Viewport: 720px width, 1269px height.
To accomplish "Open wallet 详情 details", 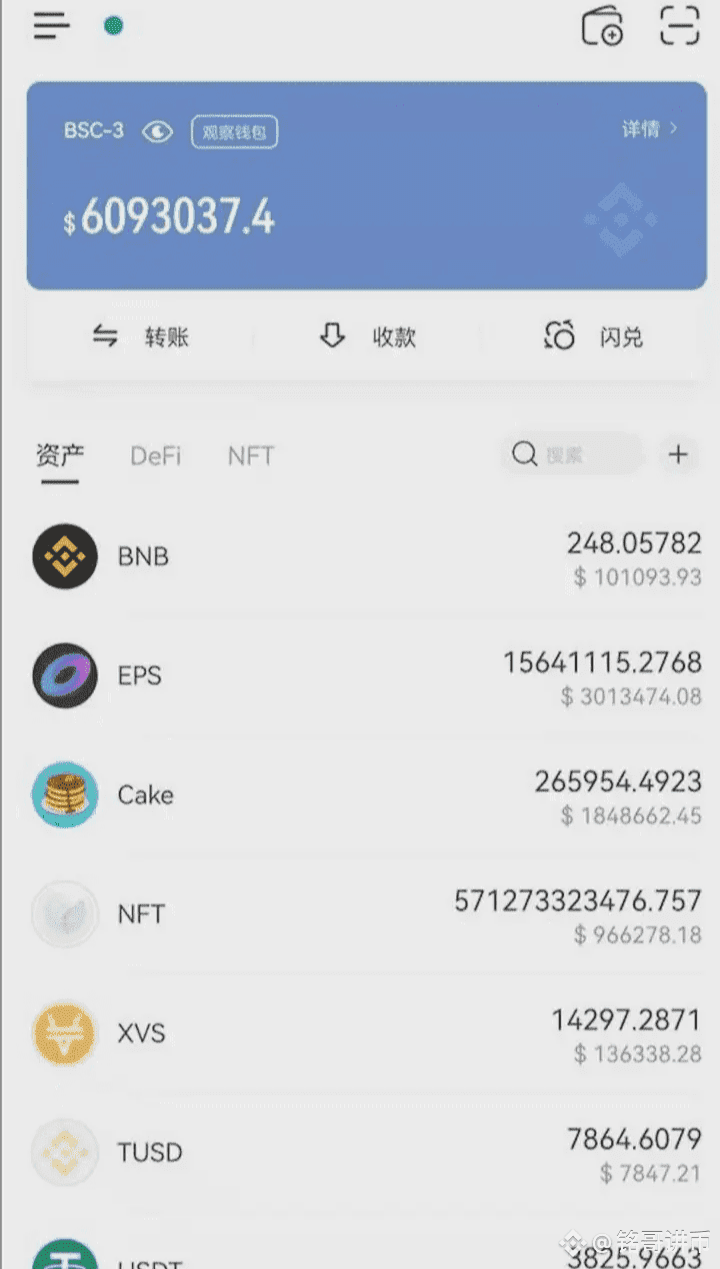I will pos(649,129).
